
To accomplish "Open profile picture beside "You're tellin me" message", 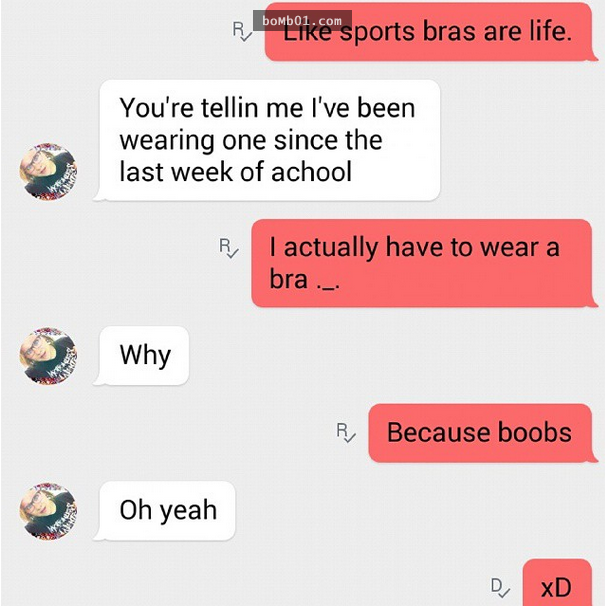I will [47, 171].
